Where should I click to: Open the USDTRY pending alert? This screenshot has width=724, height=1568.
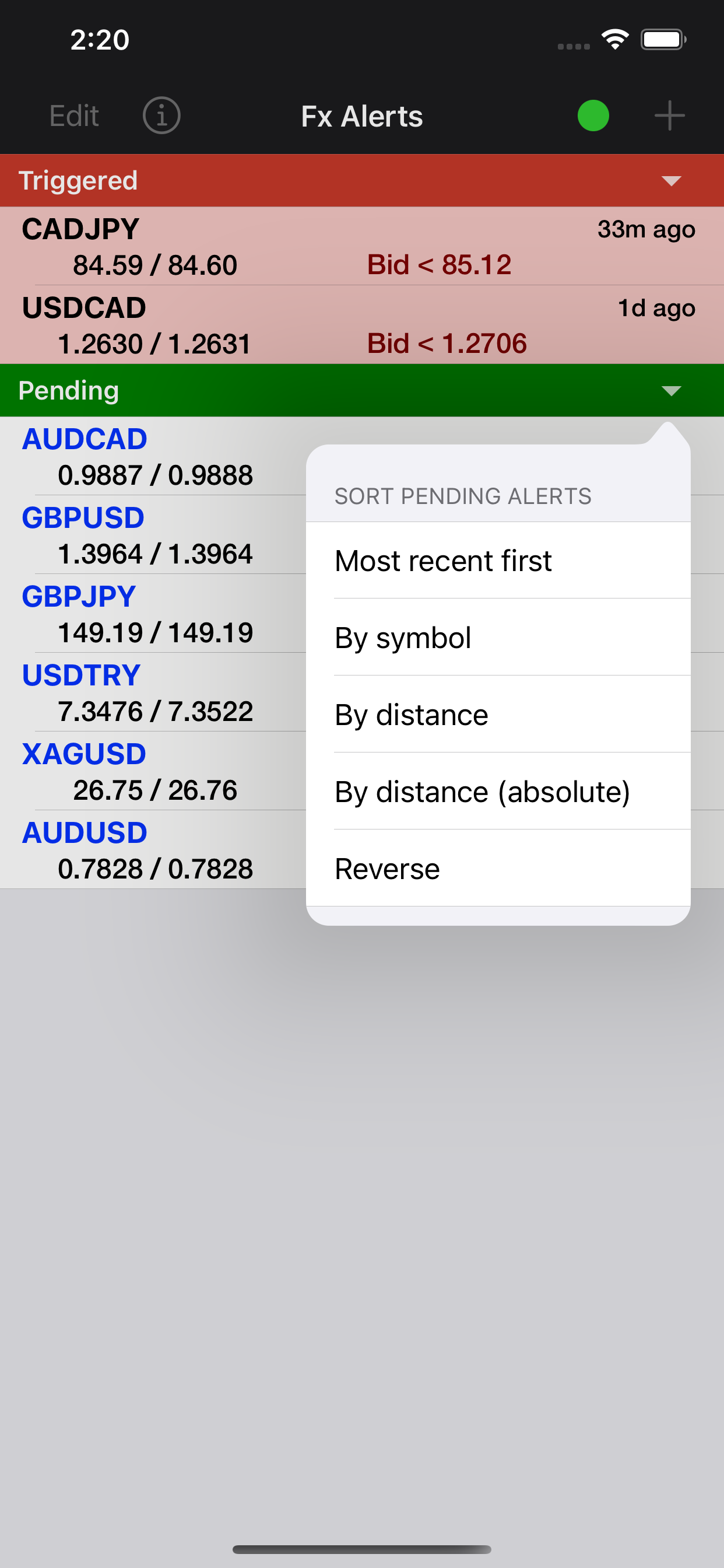pyautogui.click(x=152, y=692)
